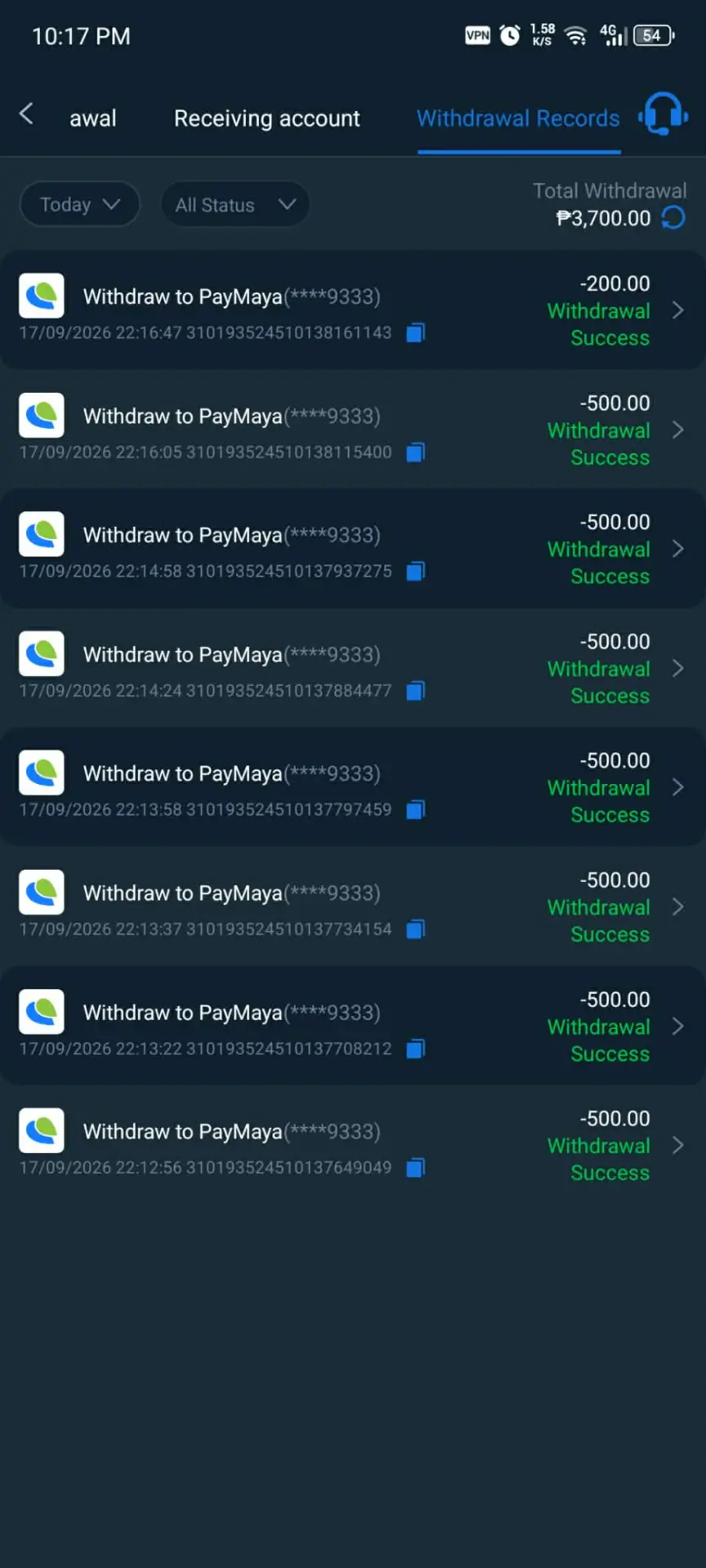Copy order number ending 138115400
Image resolution: width=706 pixels, height=1568 pixels.
415,452
